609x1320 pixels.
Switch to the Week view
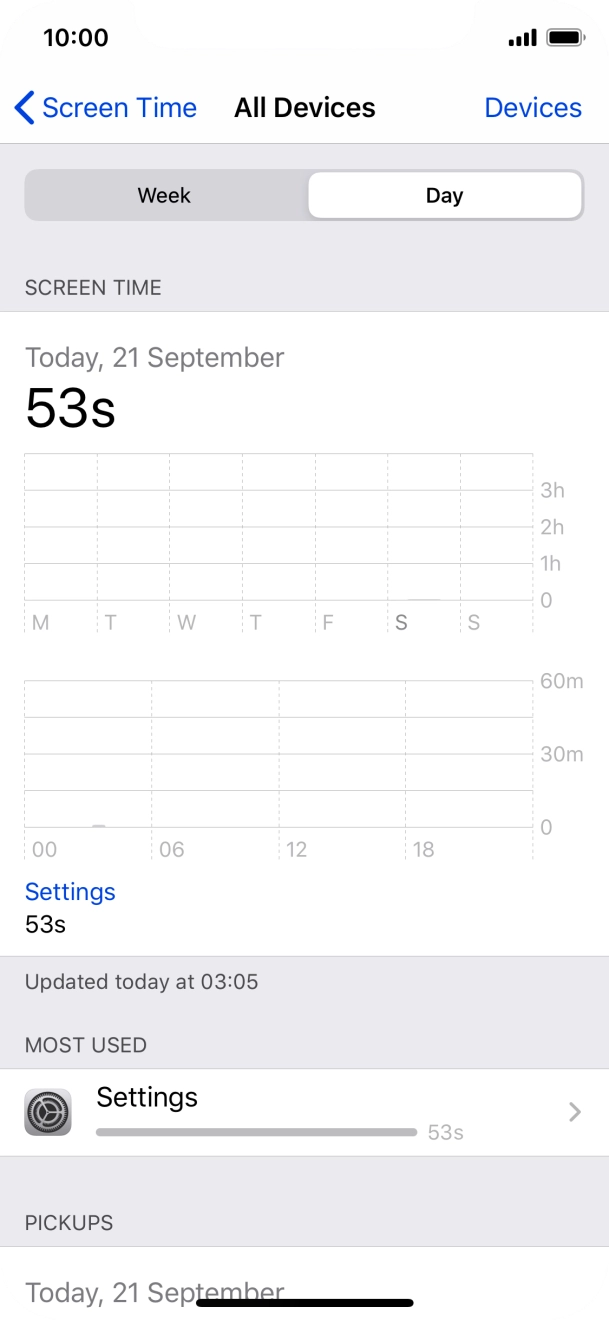[x=165, y=195]
